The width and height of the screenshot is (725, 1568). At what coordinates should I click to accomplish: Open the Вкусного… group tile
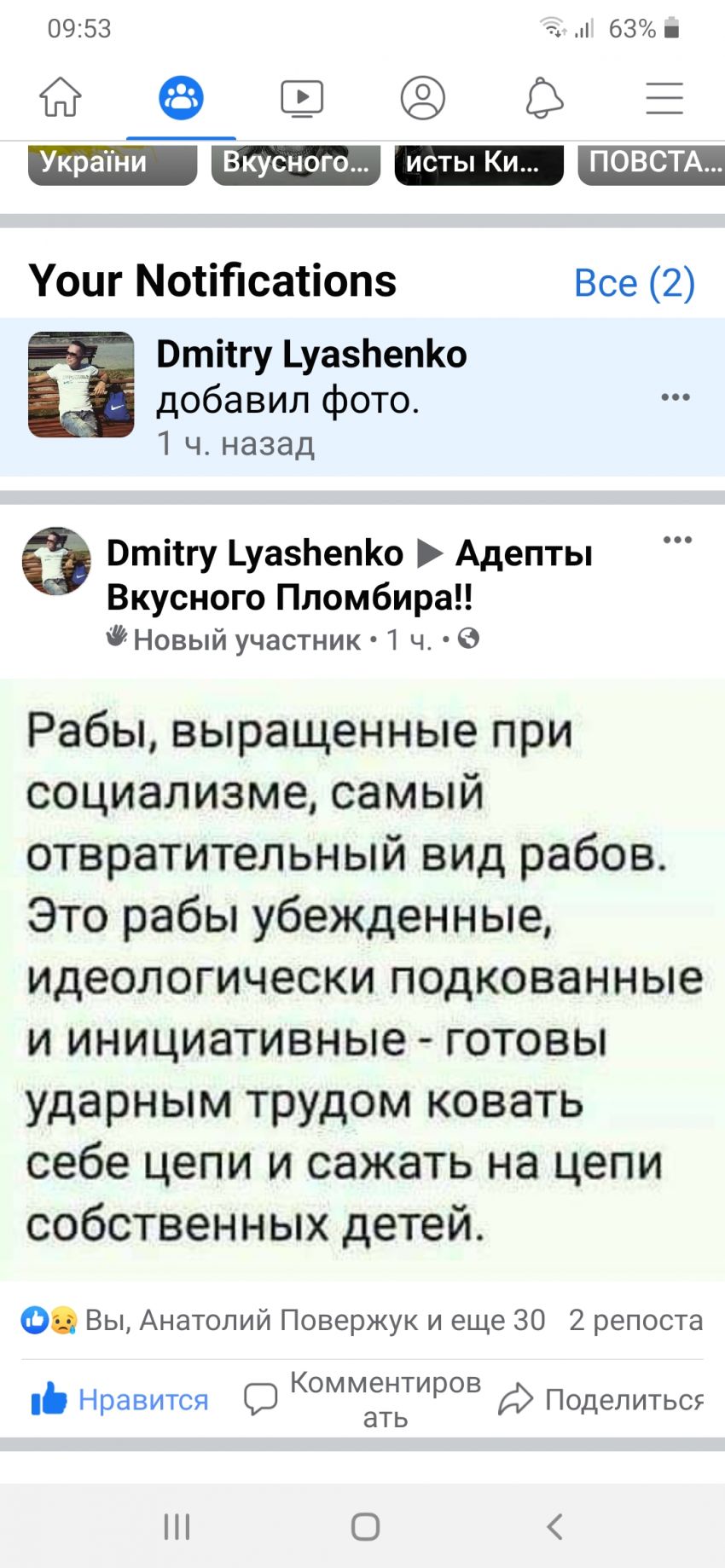(x=295, y=164)
